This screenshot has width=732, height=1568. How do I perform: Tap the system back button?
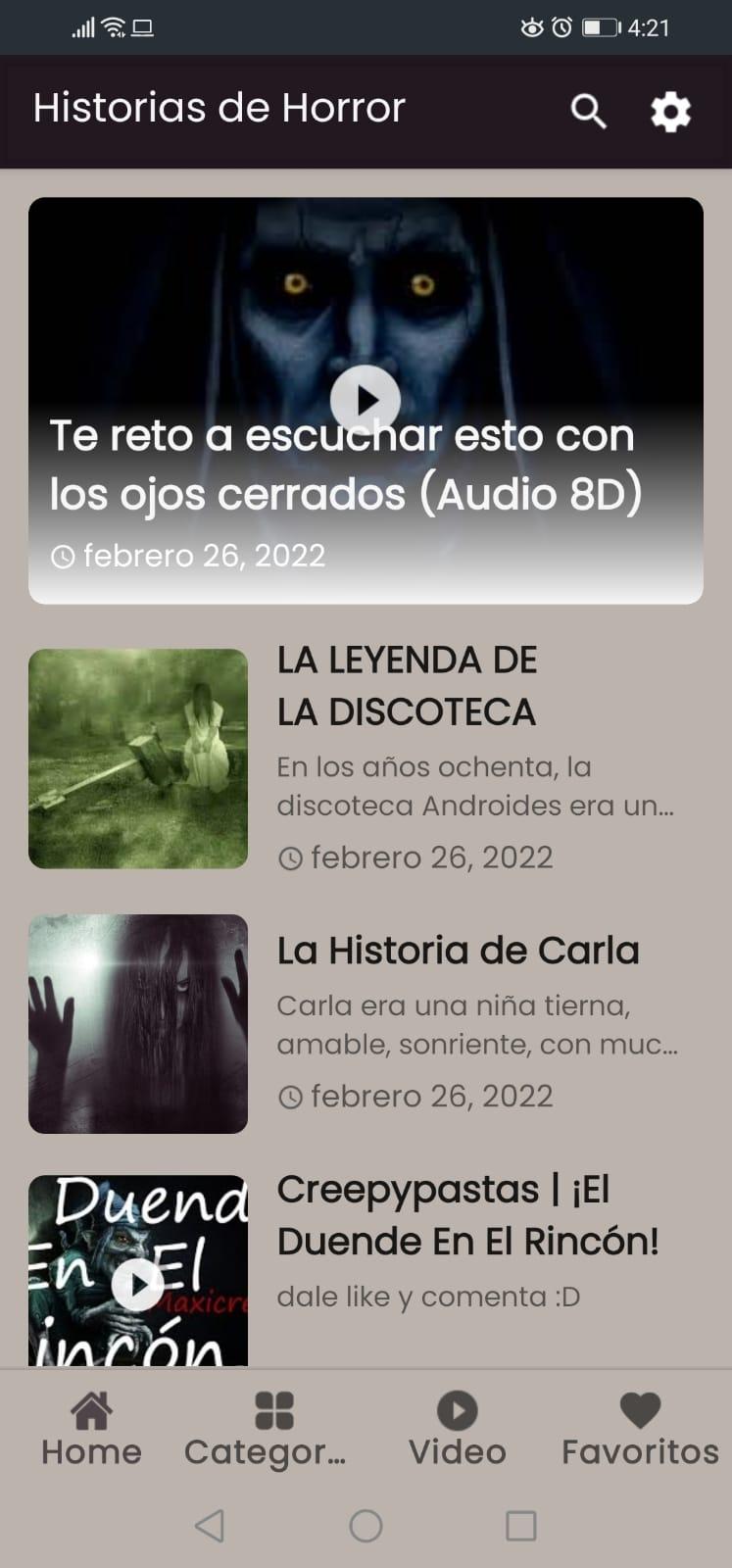click(x=210, y=1525)
